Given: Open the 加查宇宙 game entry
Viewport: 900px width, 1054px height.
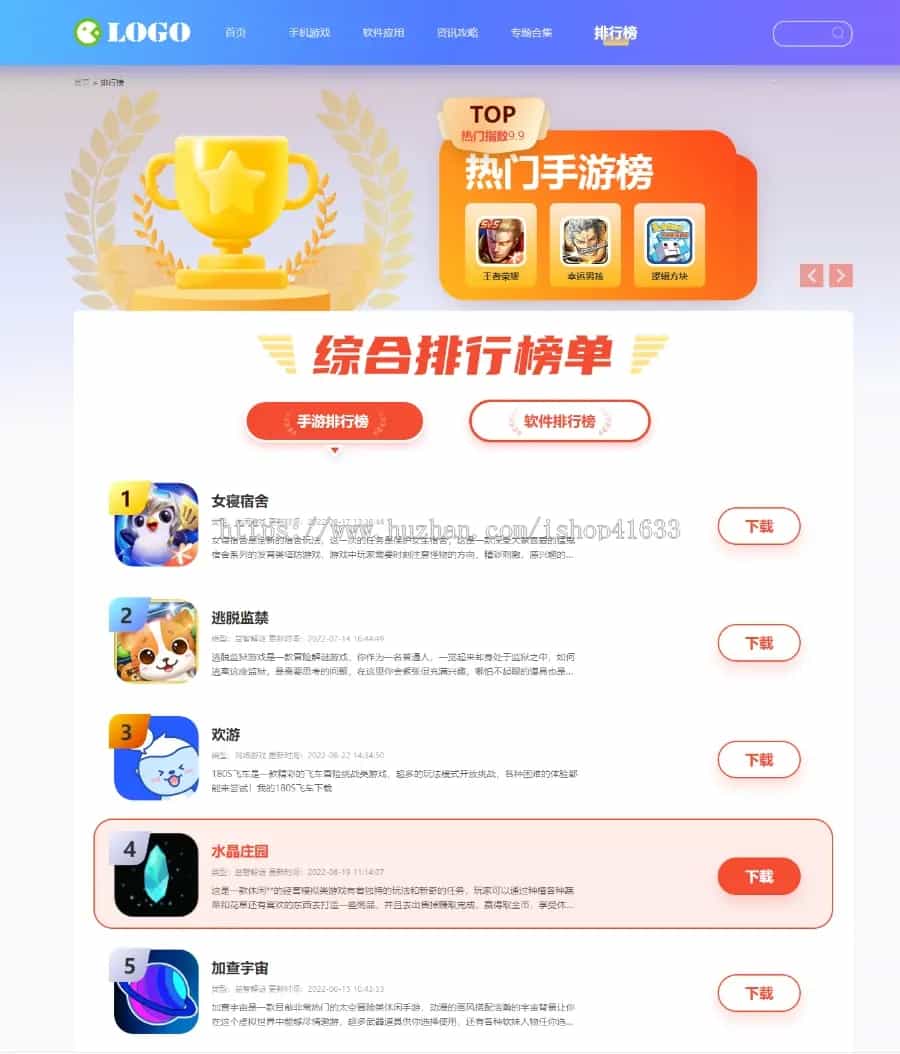Looking at the screenshot, I should (240, 968).
